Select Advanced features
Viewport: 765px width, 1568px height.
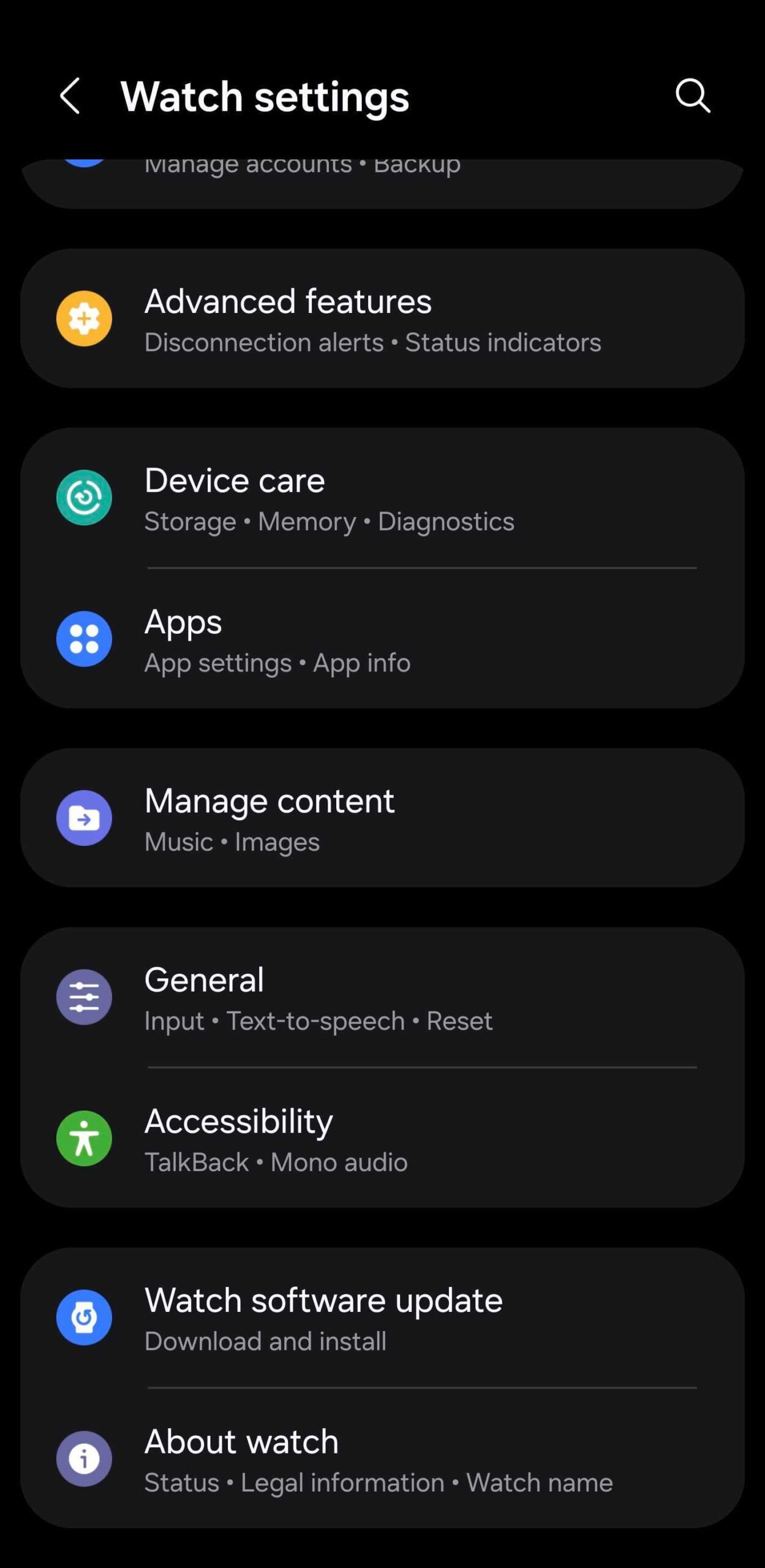pyautogui.click(x=382, y=319)
